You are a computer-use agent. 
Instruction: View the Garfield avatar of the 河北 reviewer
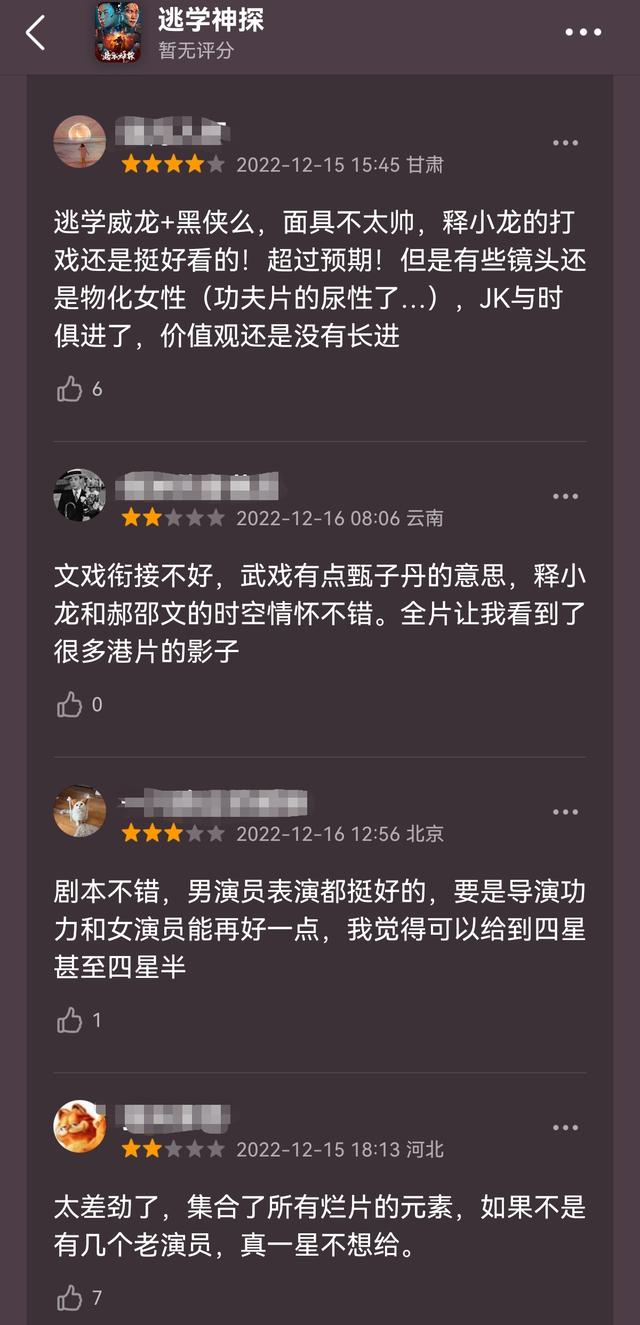(80, 1127)
